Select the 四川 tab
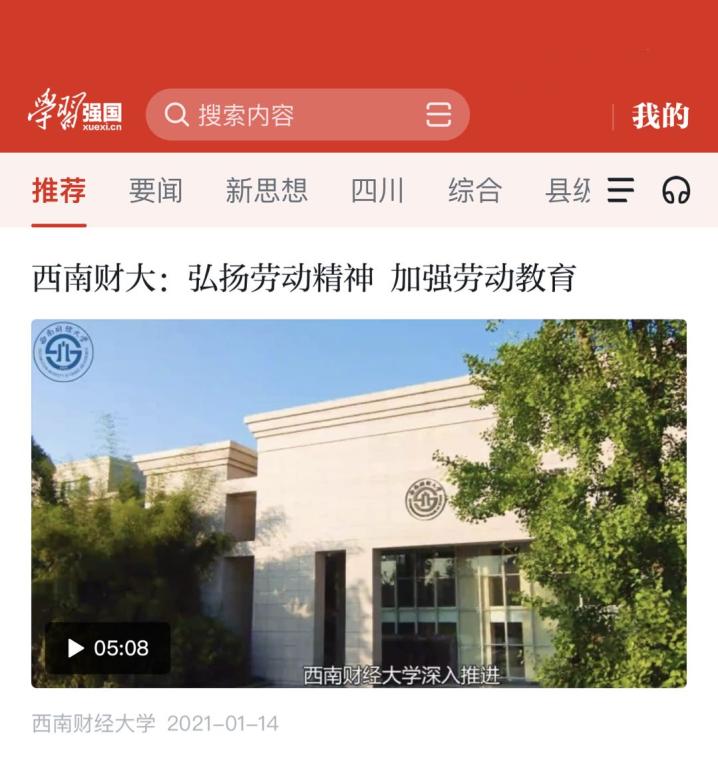Screen dimensions: 718x768 click(x=377, y=190)
